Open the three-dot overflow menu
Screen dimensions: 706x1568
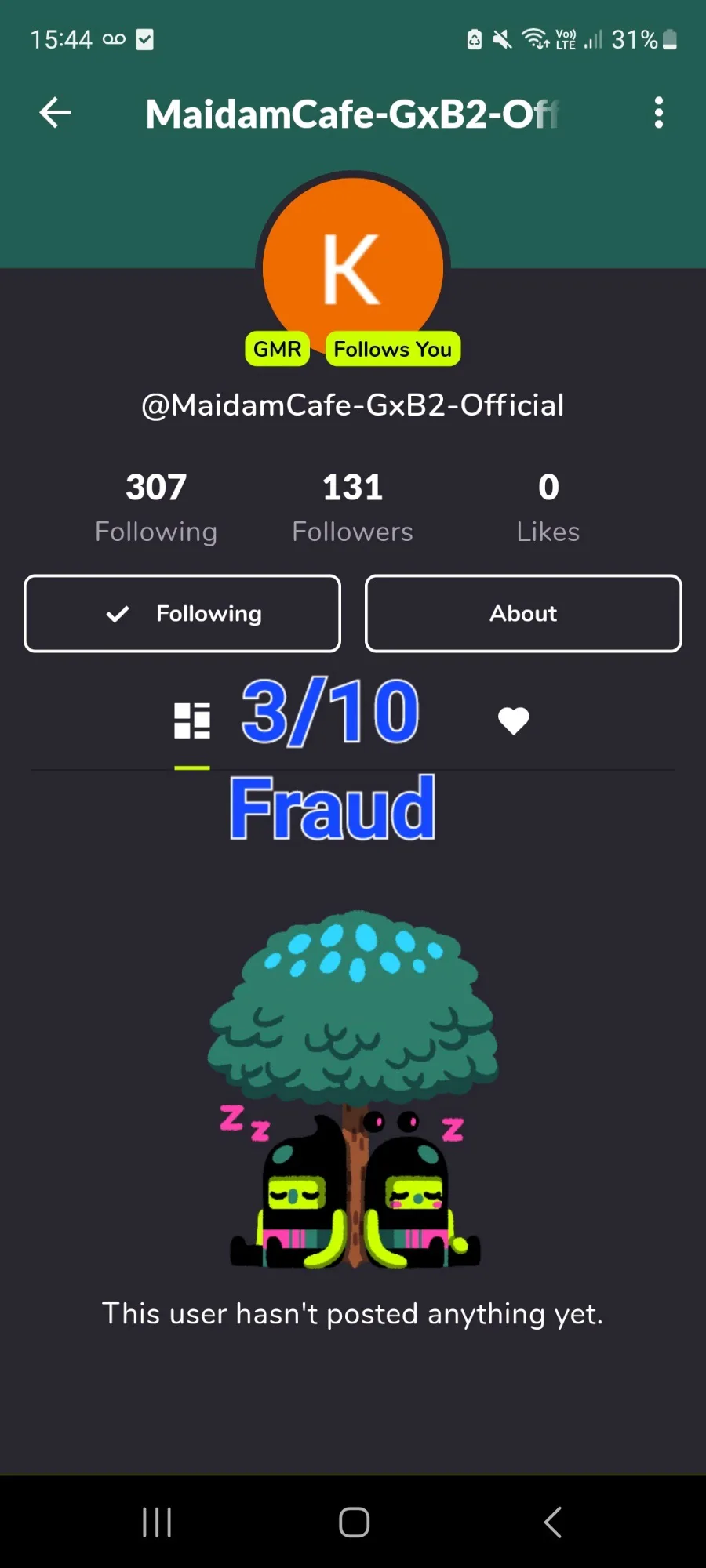[659, 113]
